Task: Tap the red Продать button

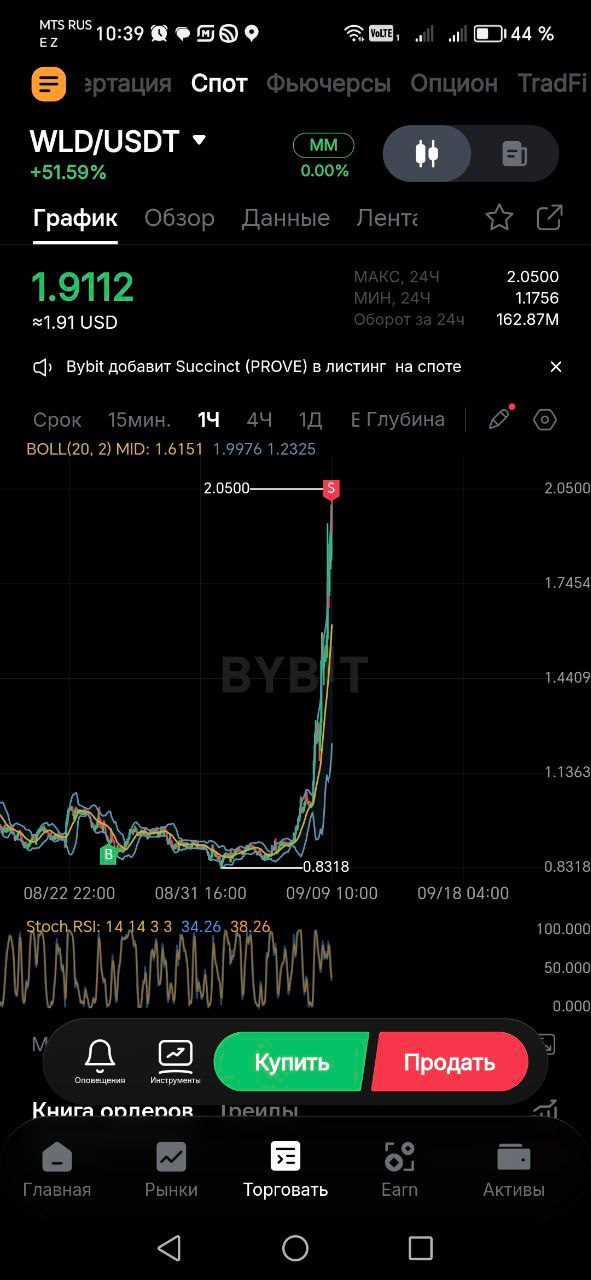Action: tap(449, 1062)
